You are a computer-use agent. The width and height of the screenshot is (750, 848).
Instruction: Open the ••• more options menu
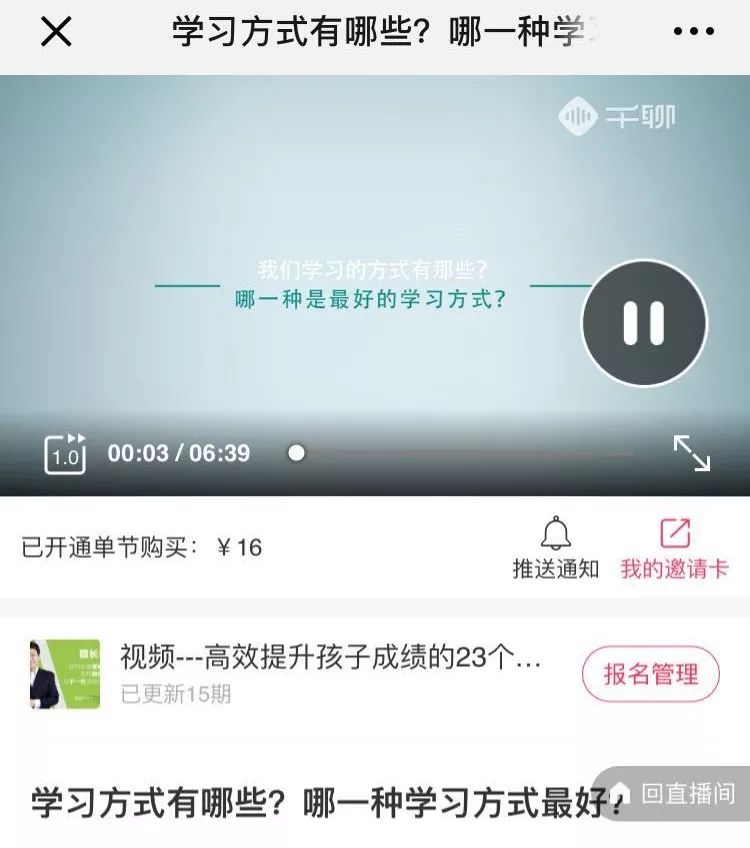pyautogui.click(x=692, y=33)
